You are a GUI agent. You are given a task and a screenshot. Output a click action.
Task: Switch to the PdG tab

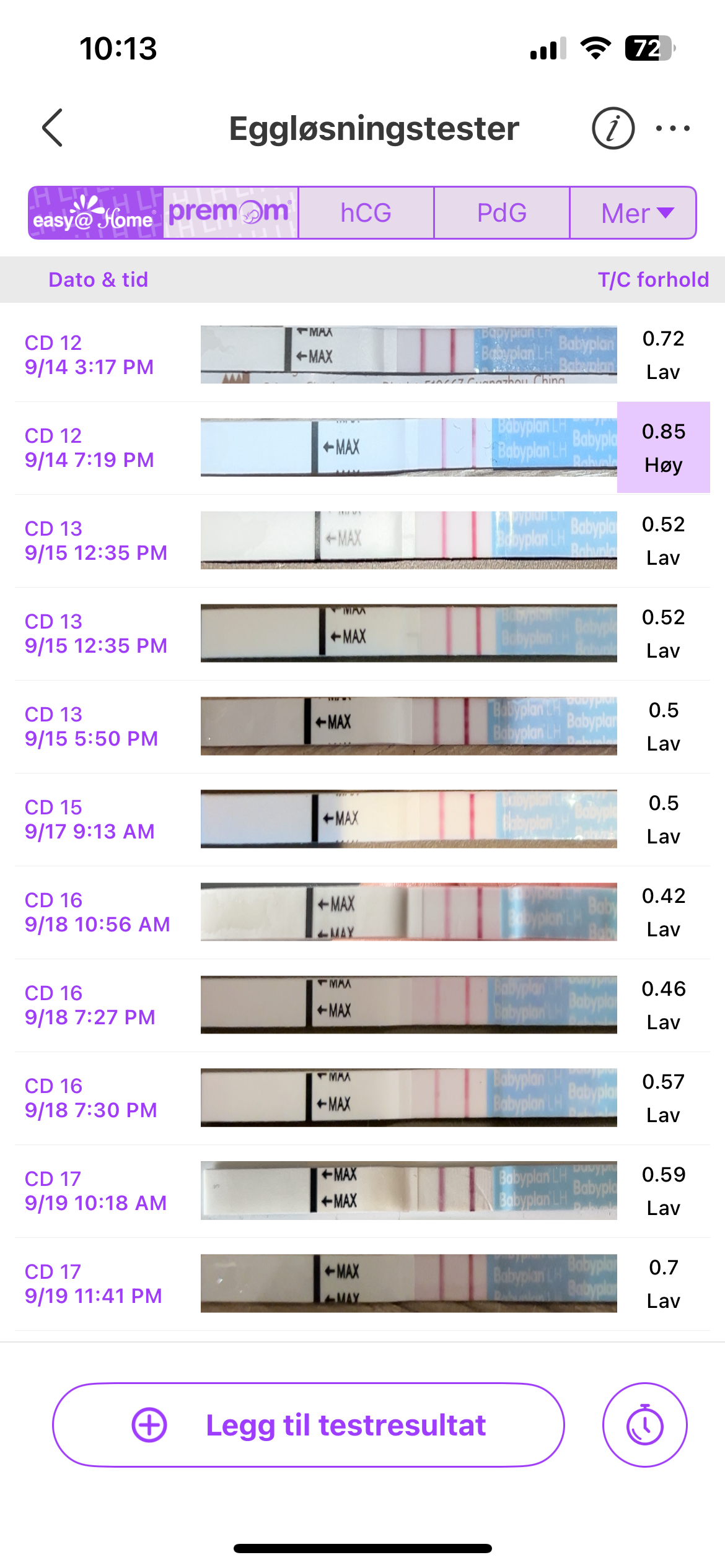[501, 213]
